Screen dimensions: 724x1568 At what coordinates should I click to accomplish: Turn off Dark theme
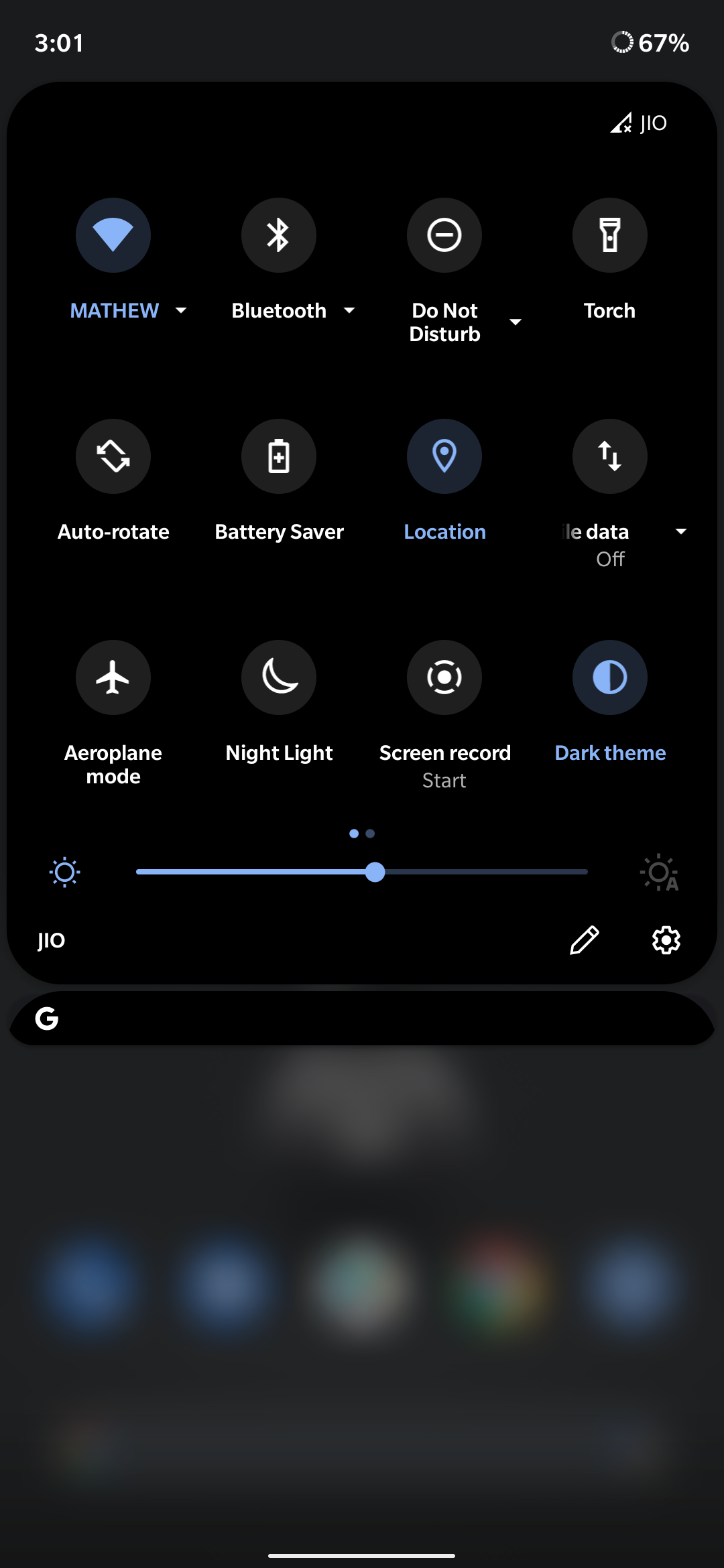[609, 677]
